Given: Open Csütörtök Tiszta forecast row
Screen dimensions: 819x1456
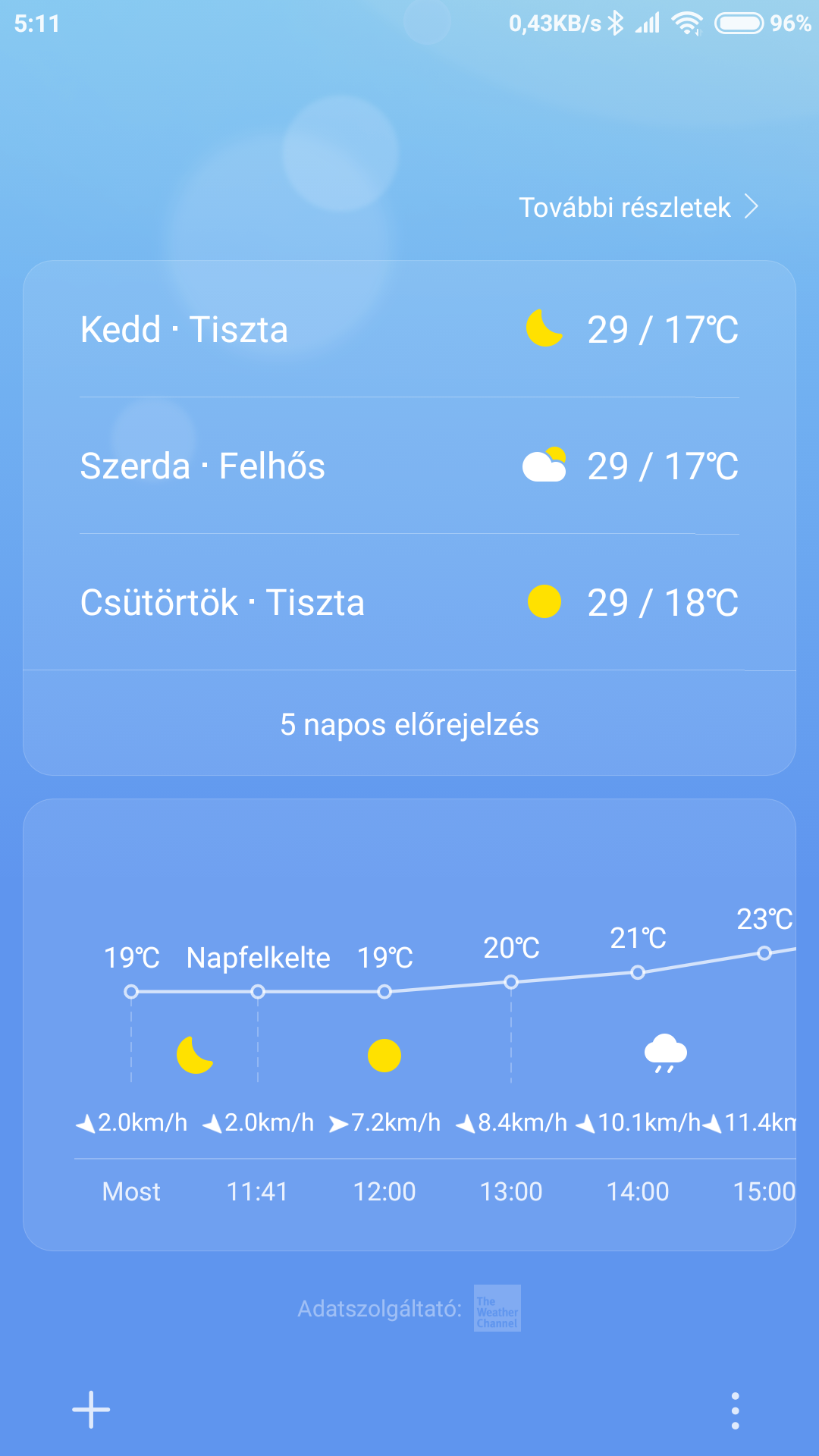Looking at the screenshot, I should [x=409, y=602].
